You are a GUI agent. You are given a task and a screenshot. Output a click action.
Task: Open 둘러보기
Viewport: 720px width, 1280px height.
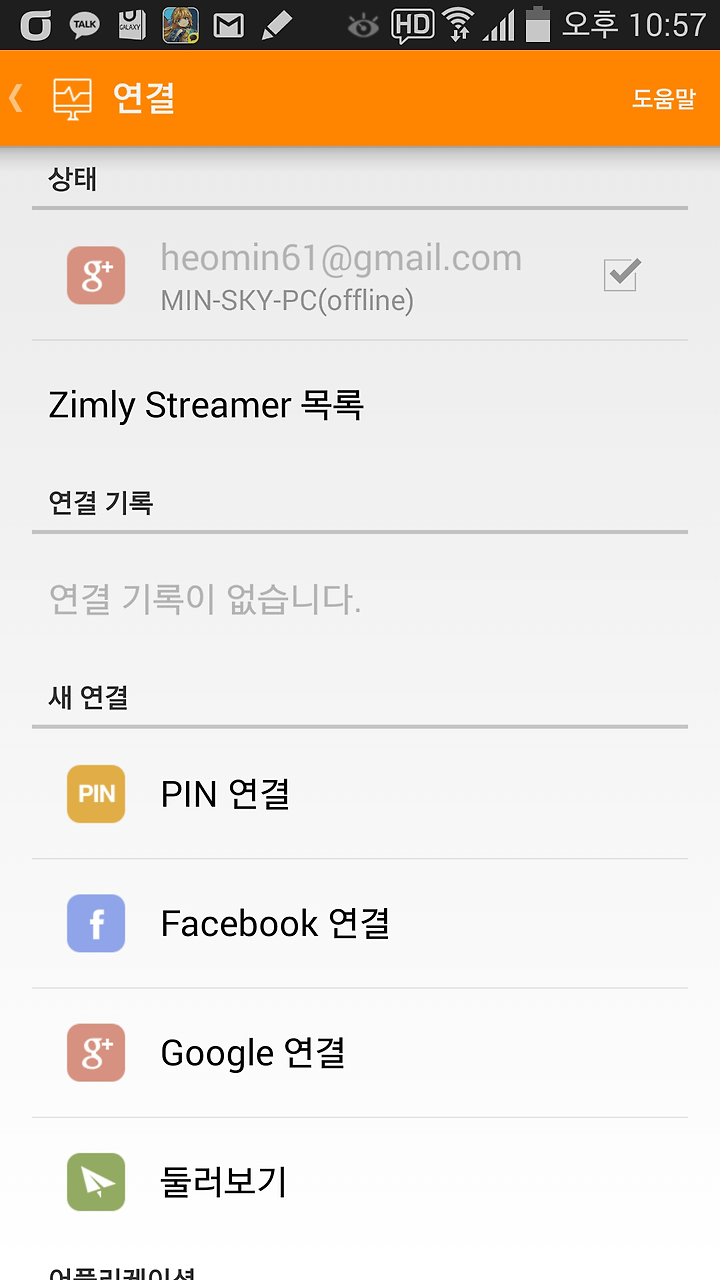pyautogui.click(x=360, y=1182)
